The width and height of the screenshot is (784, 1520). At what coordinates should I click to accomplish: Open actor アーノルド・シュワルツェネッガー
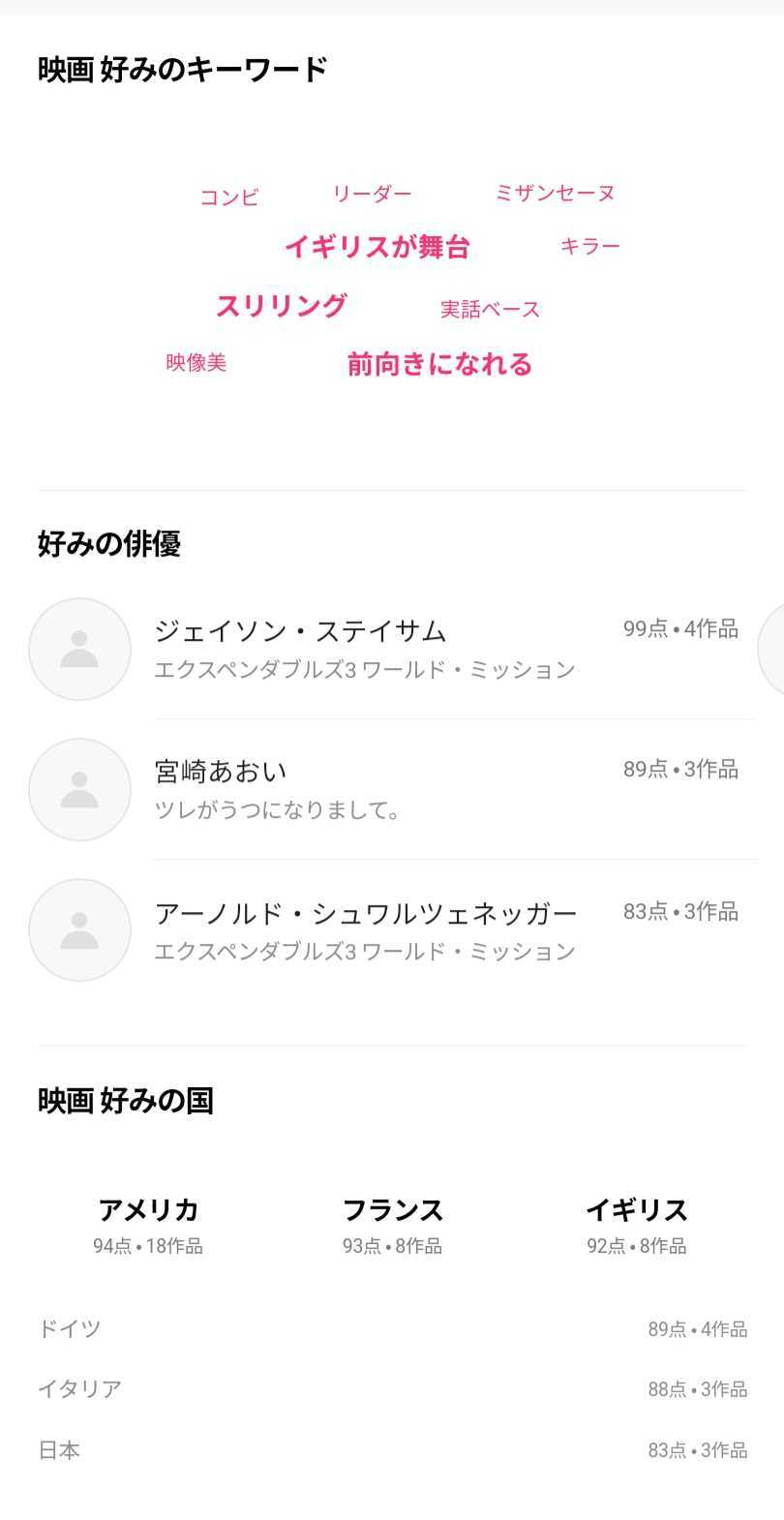click(x=392, y=930)
